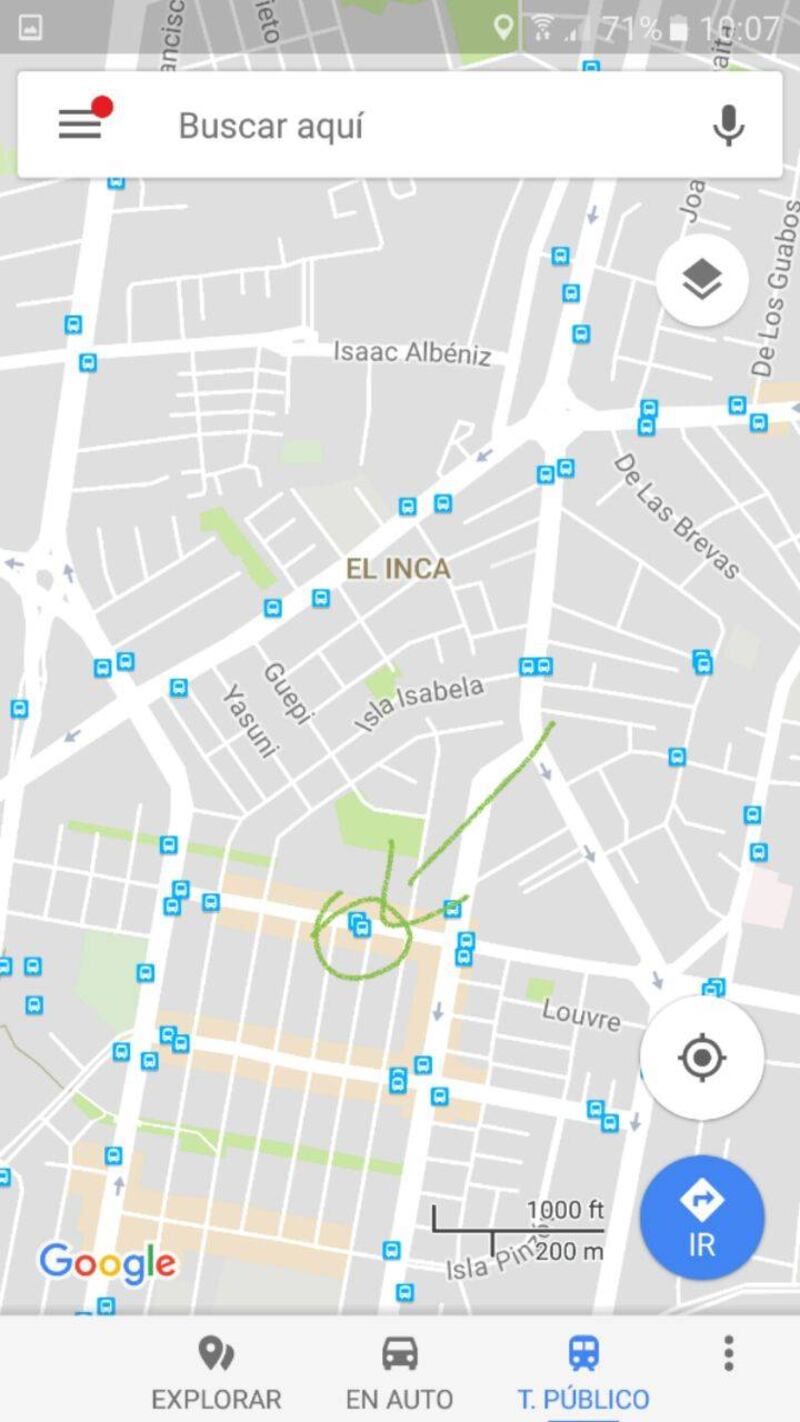Tap the Buscar aquí search field
The image size is (800, 1422).
point(400,125)
